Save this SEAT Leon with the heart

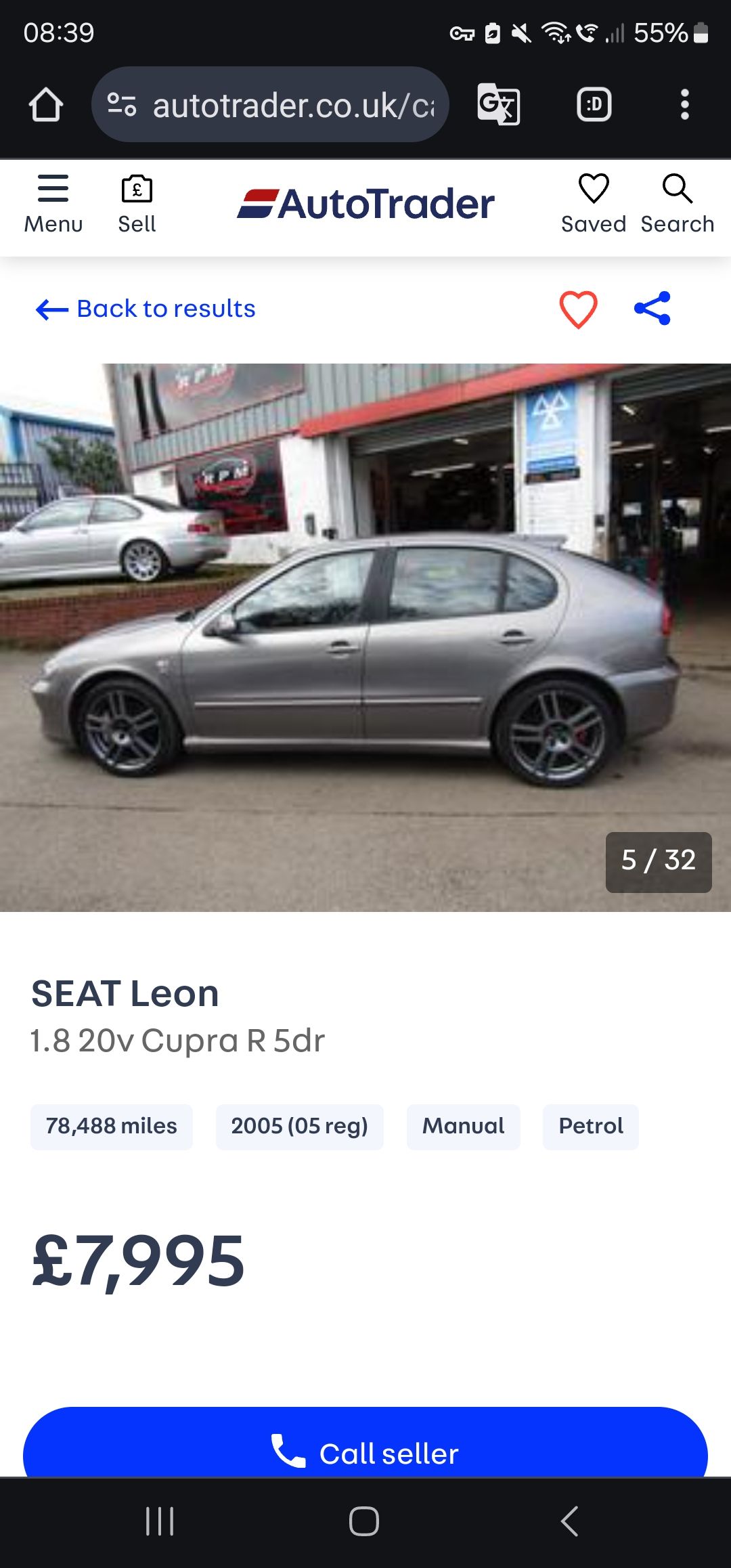(578, 309)
